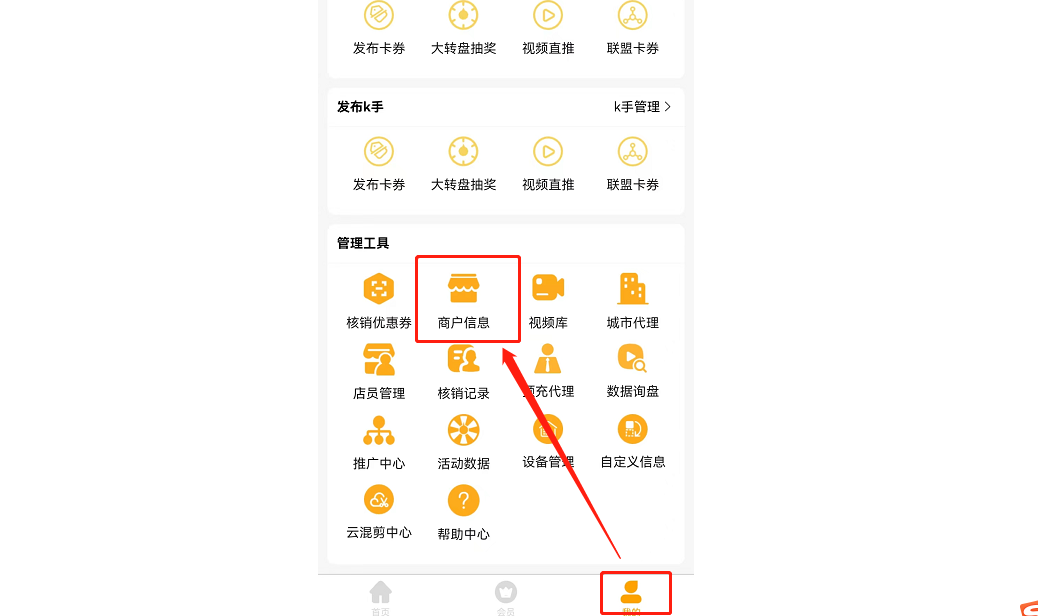
Task: Open 设备管理
Action: [x=548, y=441]
